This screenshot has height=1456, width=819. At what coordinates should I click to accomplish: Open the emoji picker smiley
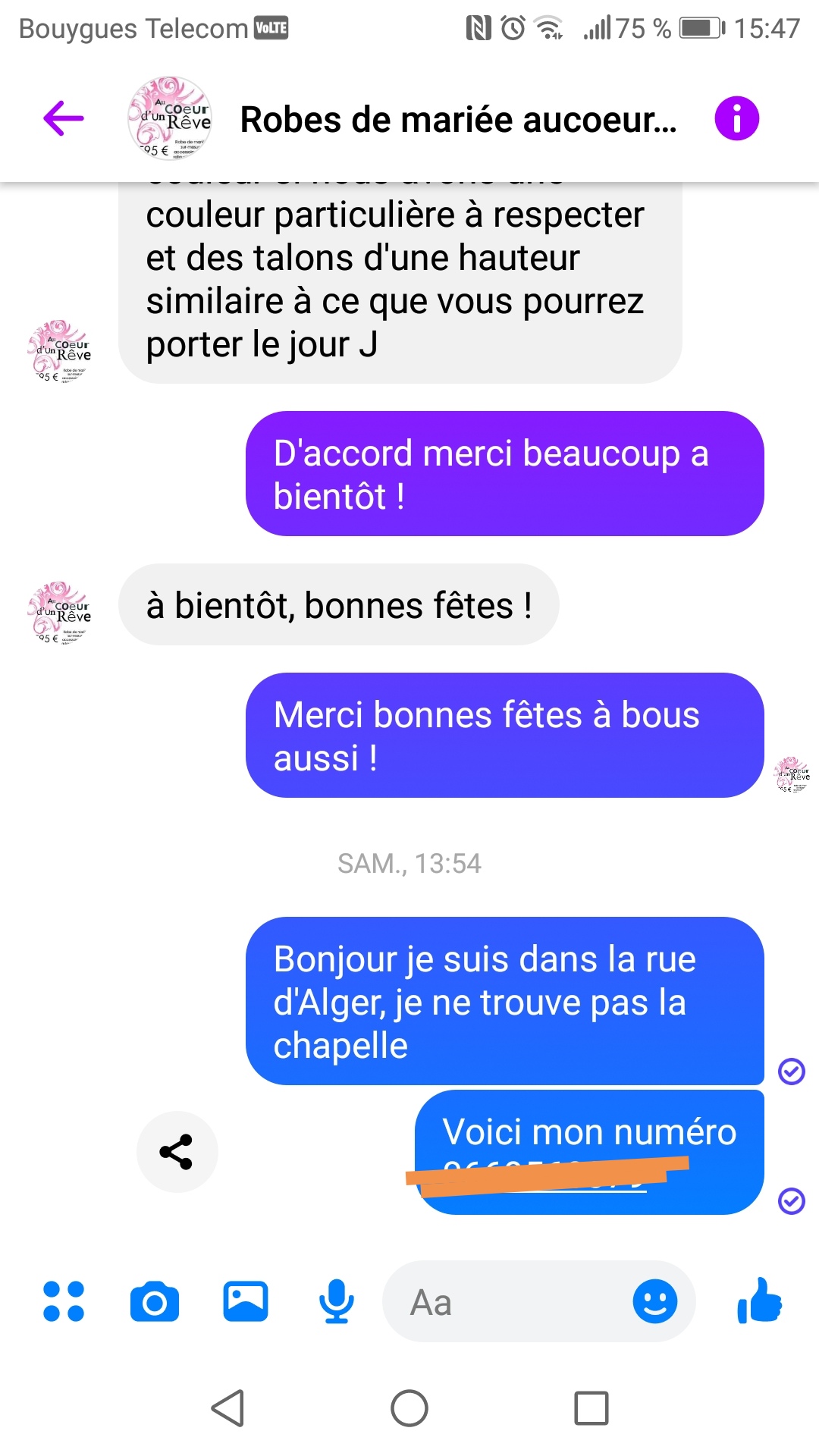coord(654,1301)
